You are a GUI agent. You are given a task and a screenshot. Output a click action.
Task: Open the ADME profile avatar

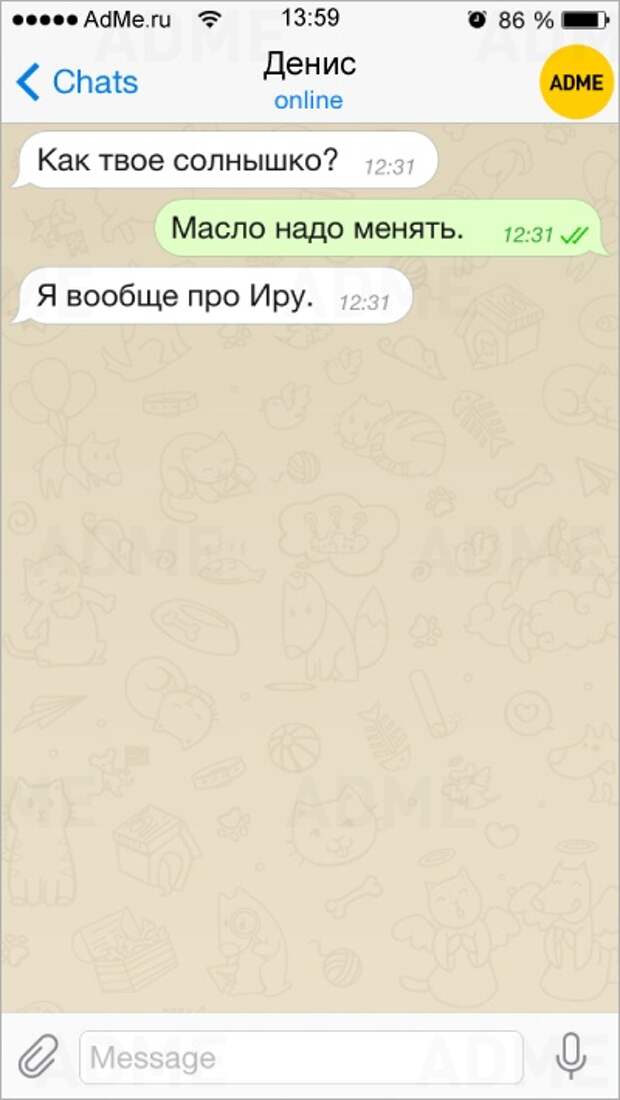[576, 81]
